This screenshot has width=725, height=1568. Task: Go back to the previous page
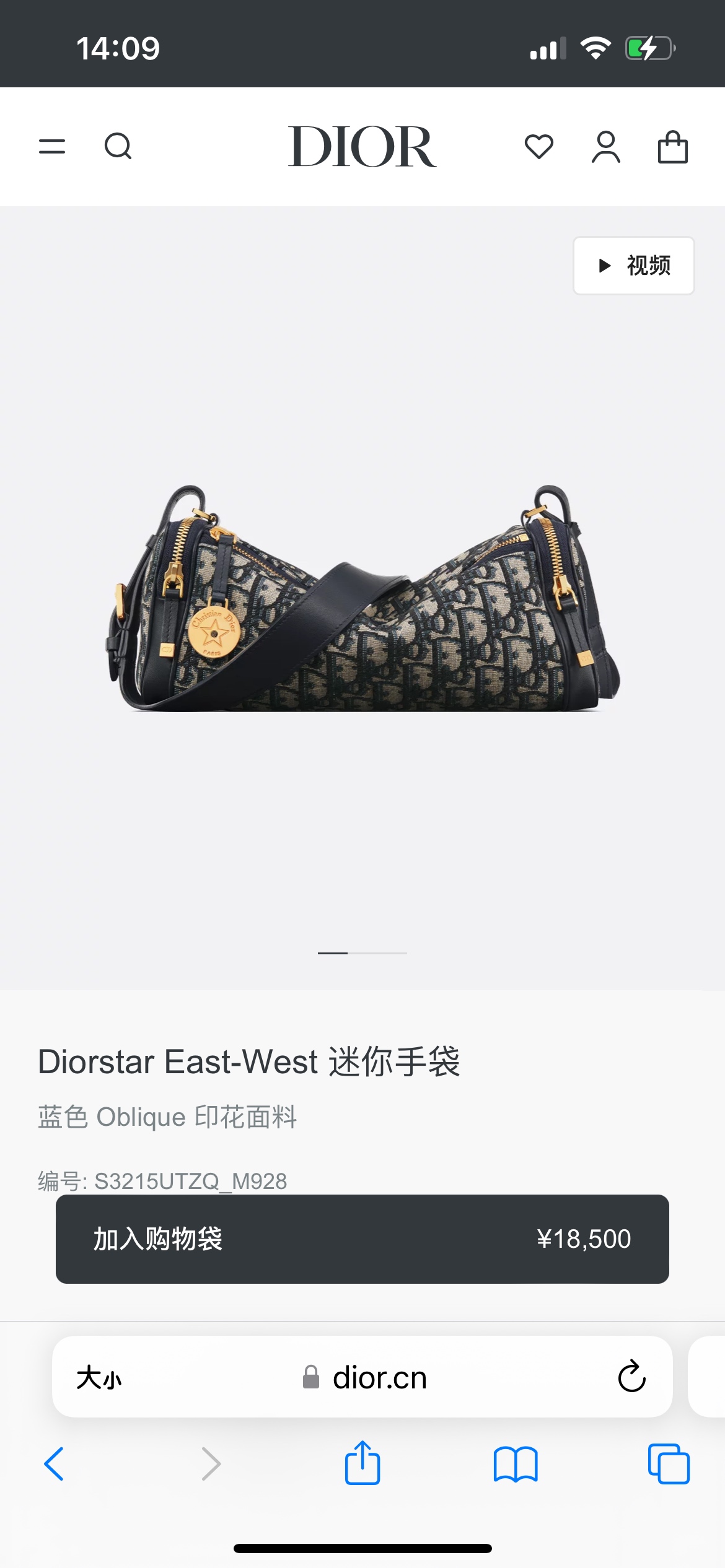click(x=55, y=1464)
